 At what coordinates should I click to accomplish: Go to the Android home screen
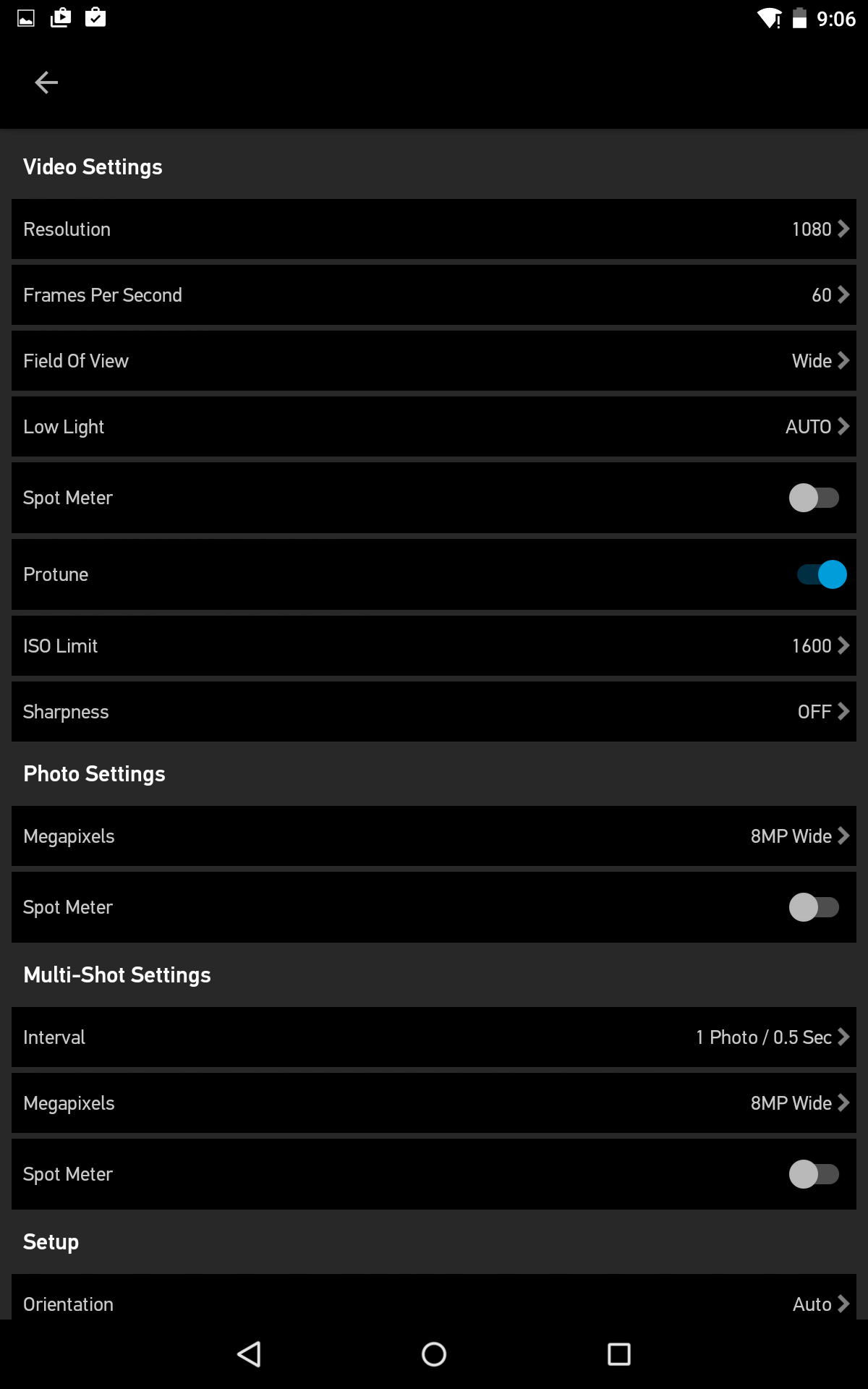pyautogui.click(x=434, y=1354)
